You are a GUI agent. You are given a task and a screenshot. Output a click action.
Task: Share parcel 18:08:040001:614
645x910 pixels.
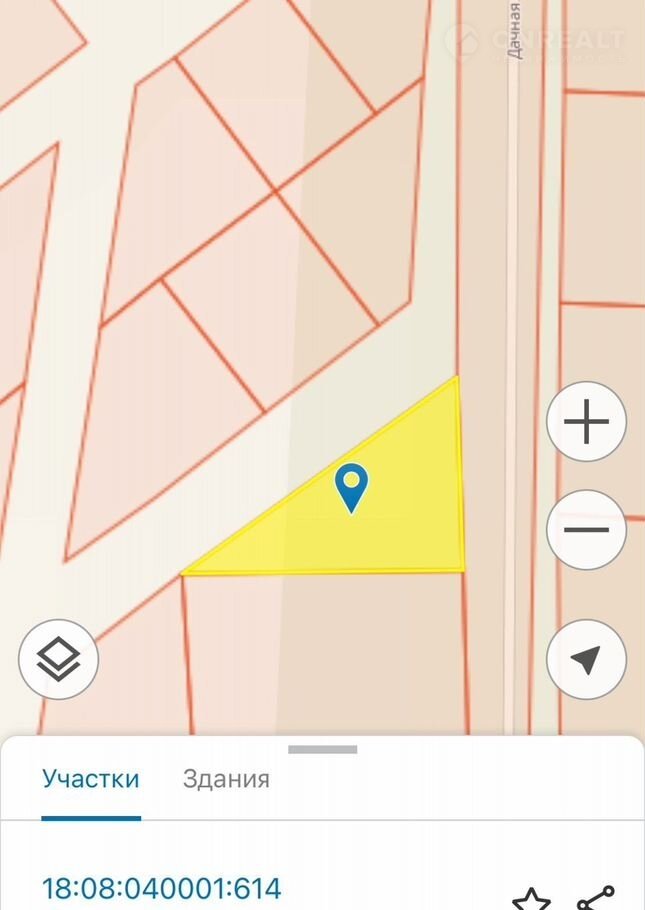pos(596,898)
